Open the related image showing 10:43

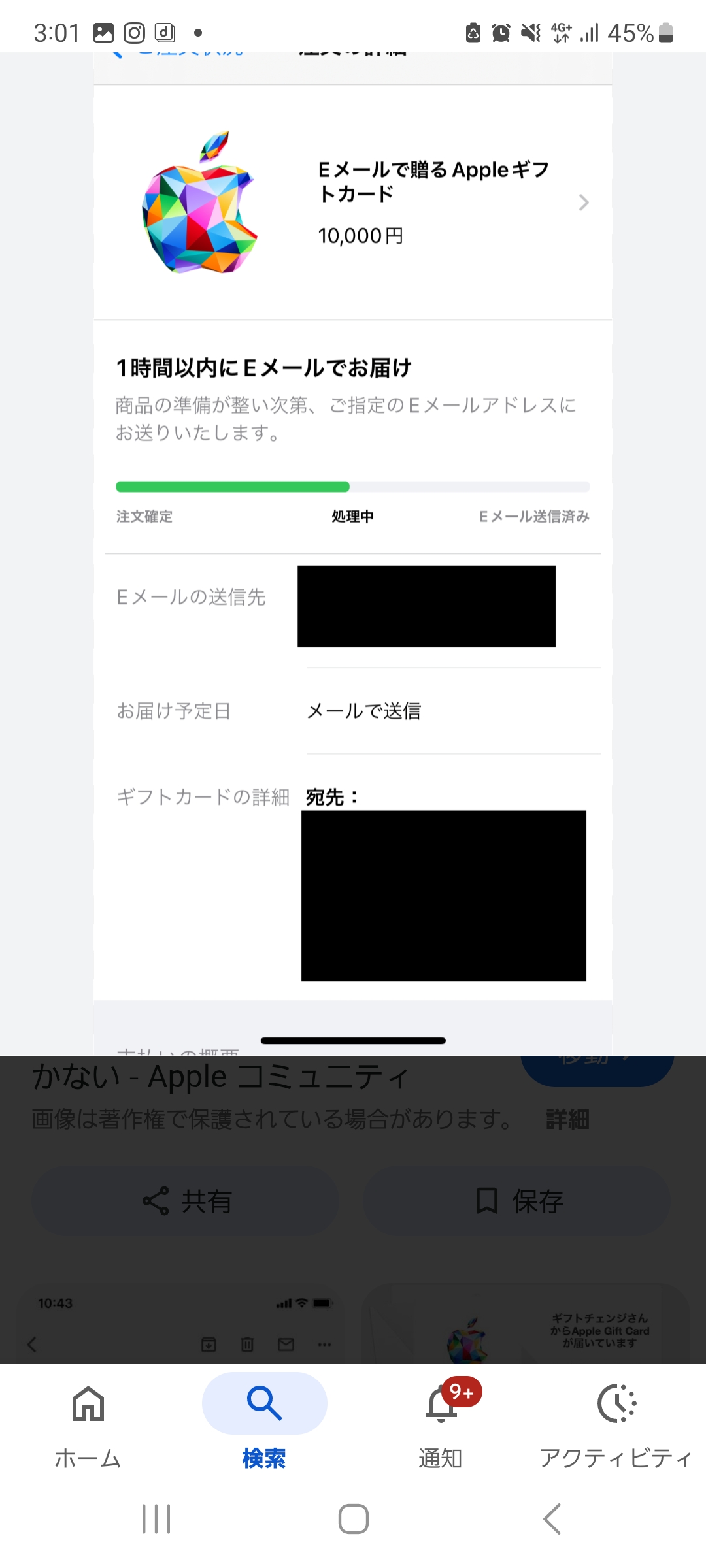click(x=180, y=1325)
